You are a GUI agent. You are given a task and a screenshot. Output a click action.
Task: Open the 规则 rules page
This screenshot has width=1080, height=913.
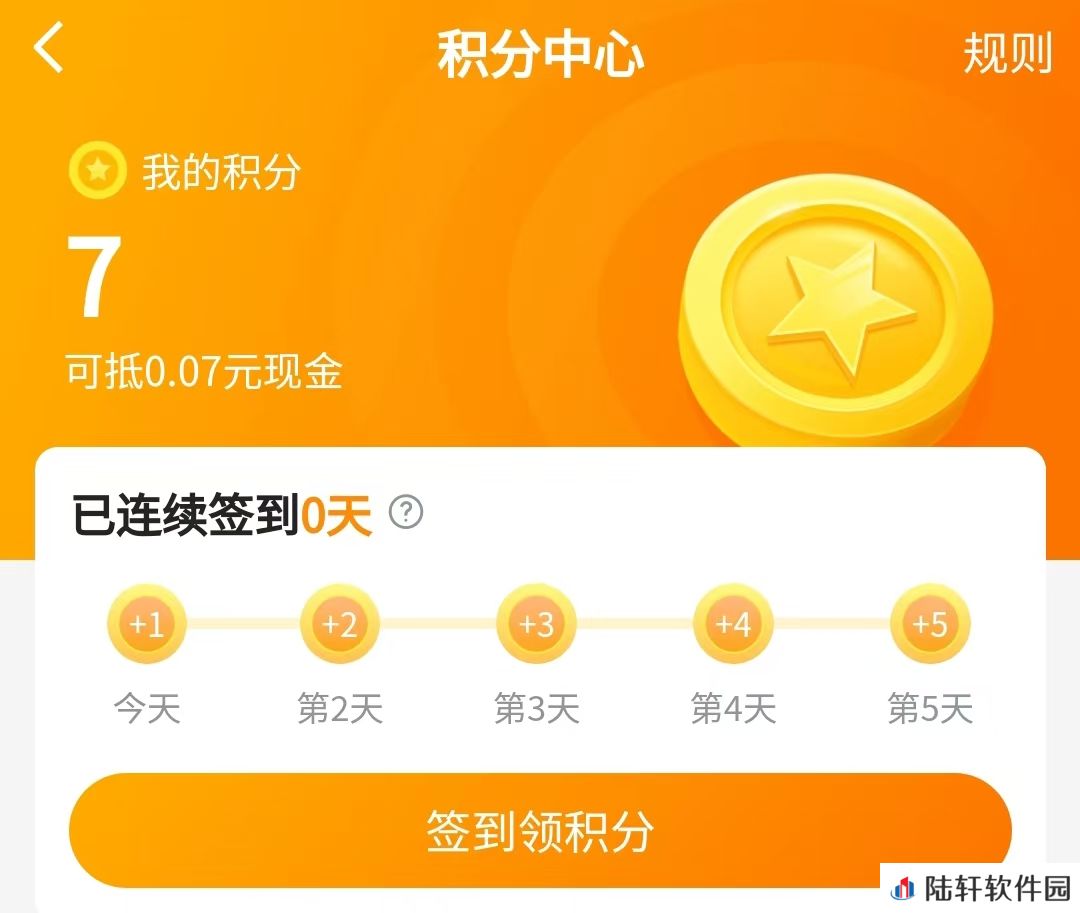(1007, 53)
